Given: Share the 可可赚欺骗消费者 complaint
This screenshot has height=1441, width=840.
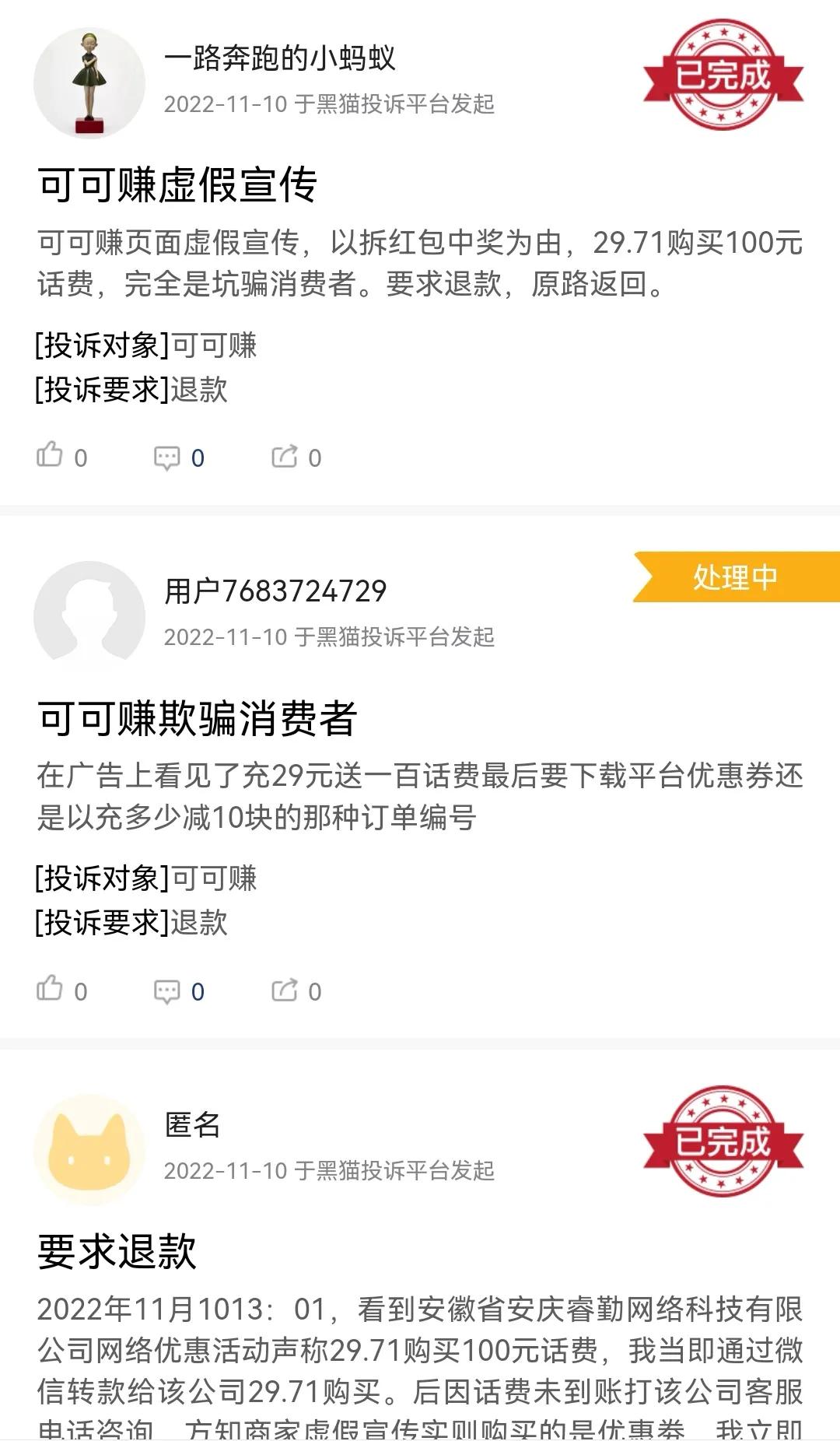Looking at the screenshot, I should tap(286, 990).
